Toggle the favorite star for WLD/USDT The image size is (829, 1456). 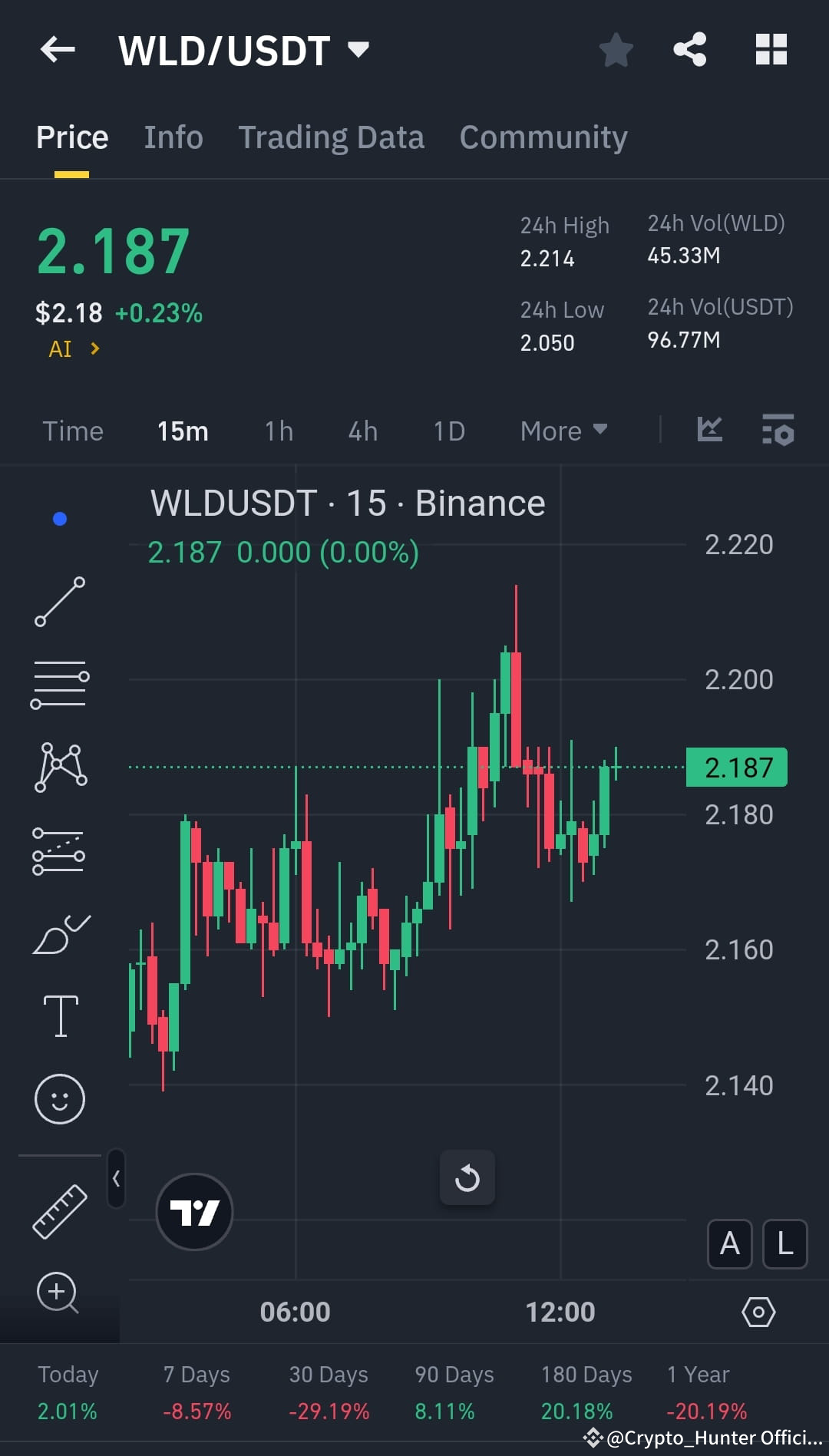616,49
